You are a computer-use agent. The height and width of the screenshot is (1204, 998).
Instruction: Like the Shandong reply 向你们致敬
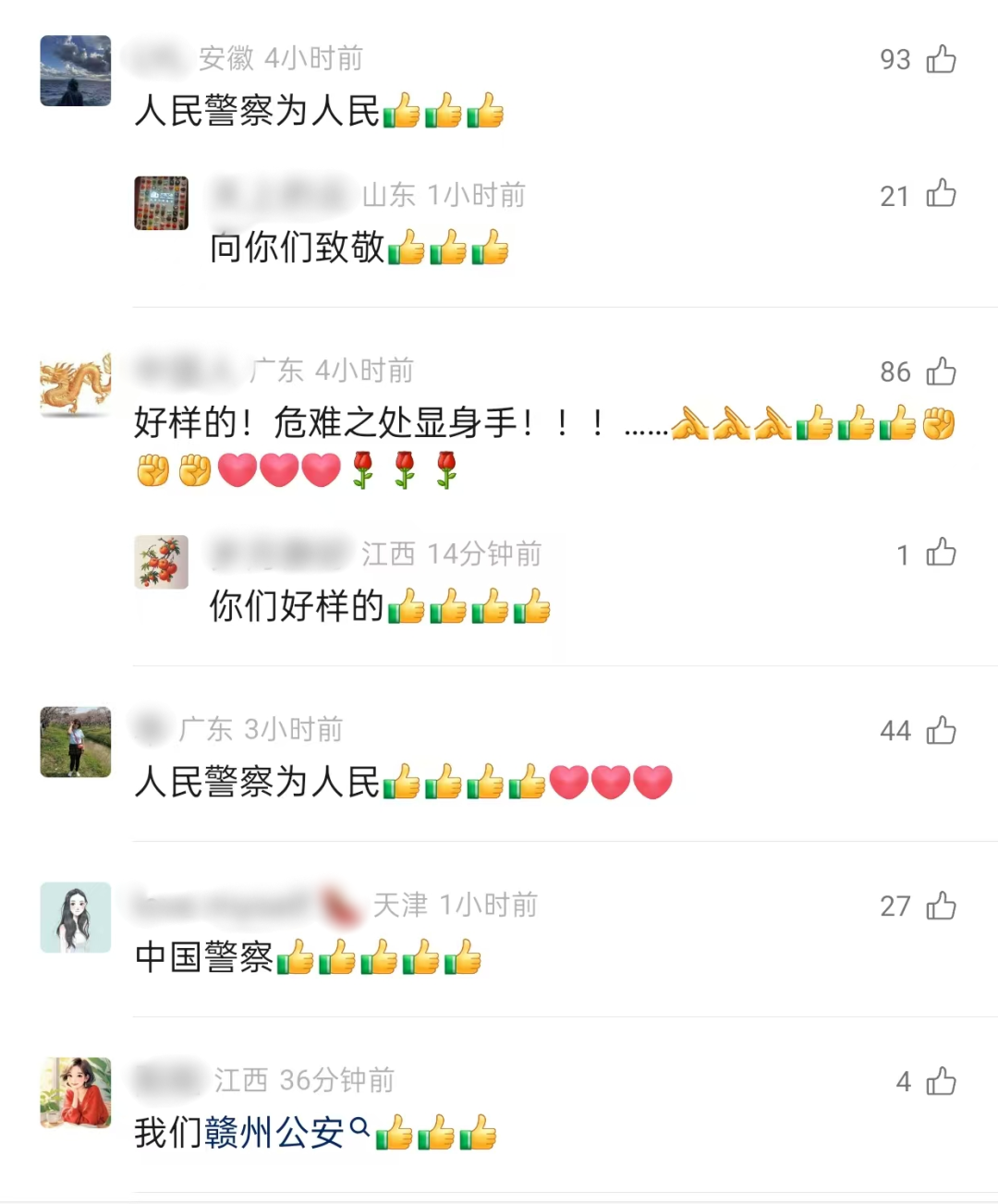pyautogui.click(x=941, y=194)
